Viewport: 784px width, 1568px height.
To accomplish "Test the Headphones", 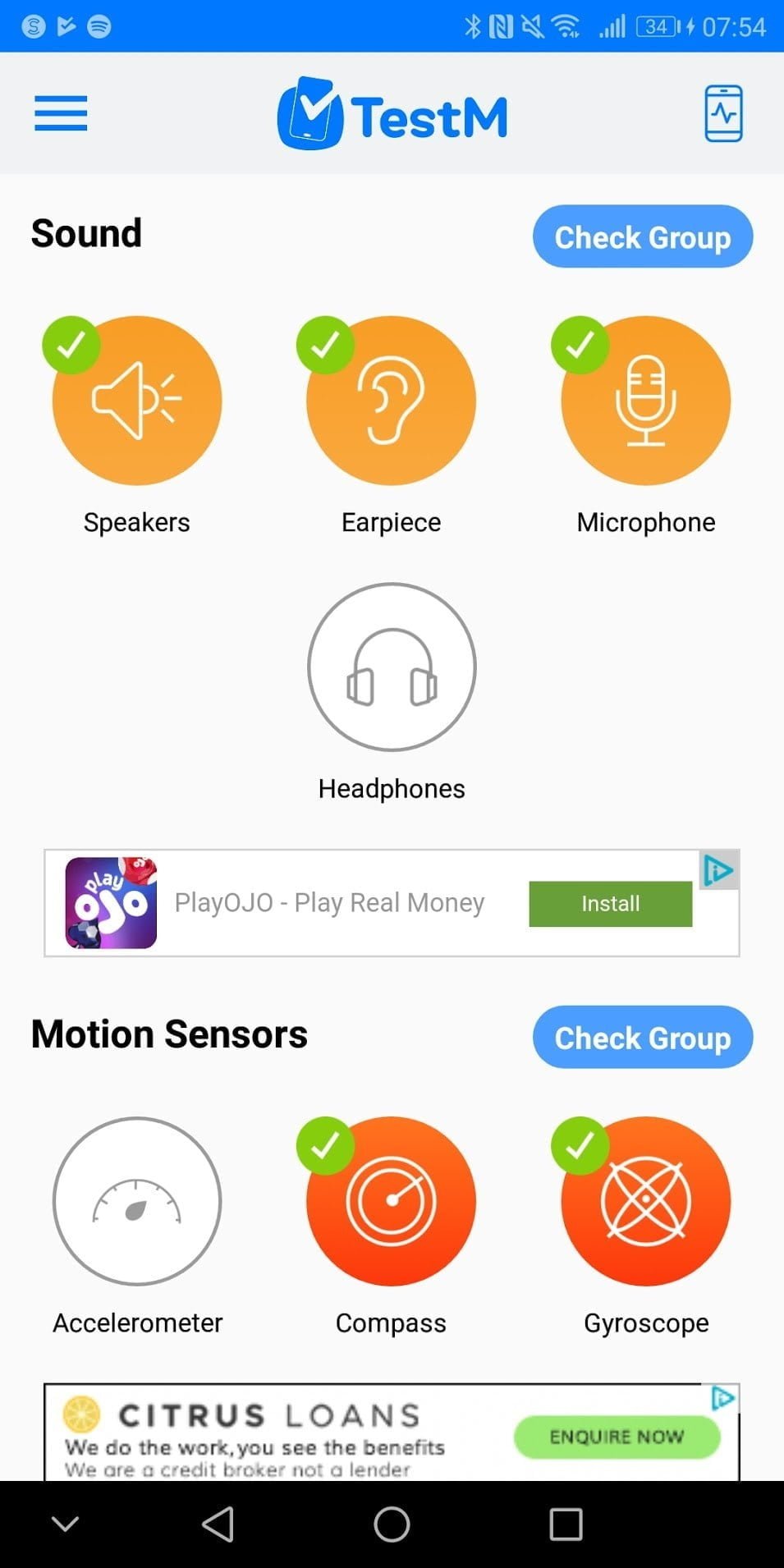I will (392, 667).
